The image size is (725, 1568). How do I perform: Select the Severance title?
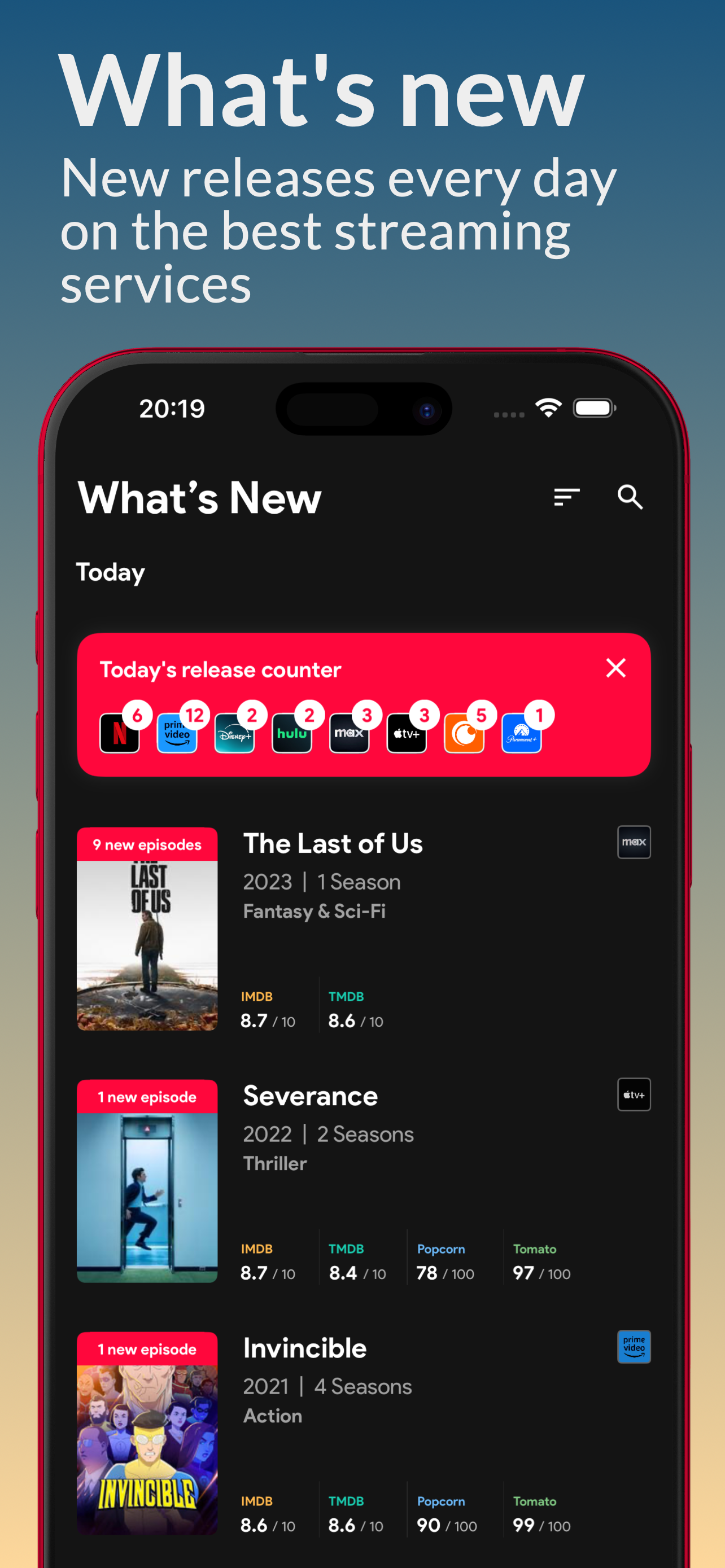(310, 1096)
